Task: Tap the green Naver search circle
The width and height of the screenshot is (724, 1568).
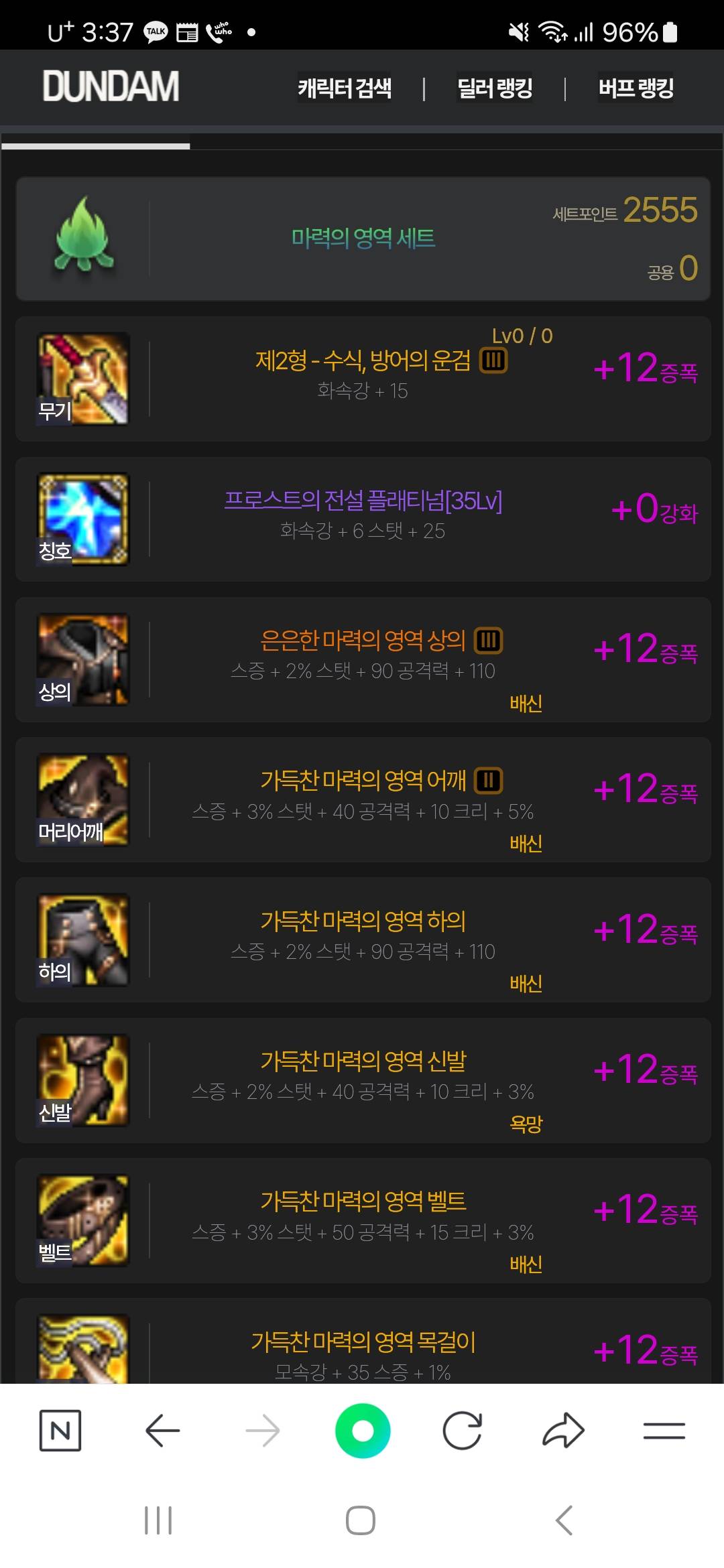Action: [x=363, y=1431]
